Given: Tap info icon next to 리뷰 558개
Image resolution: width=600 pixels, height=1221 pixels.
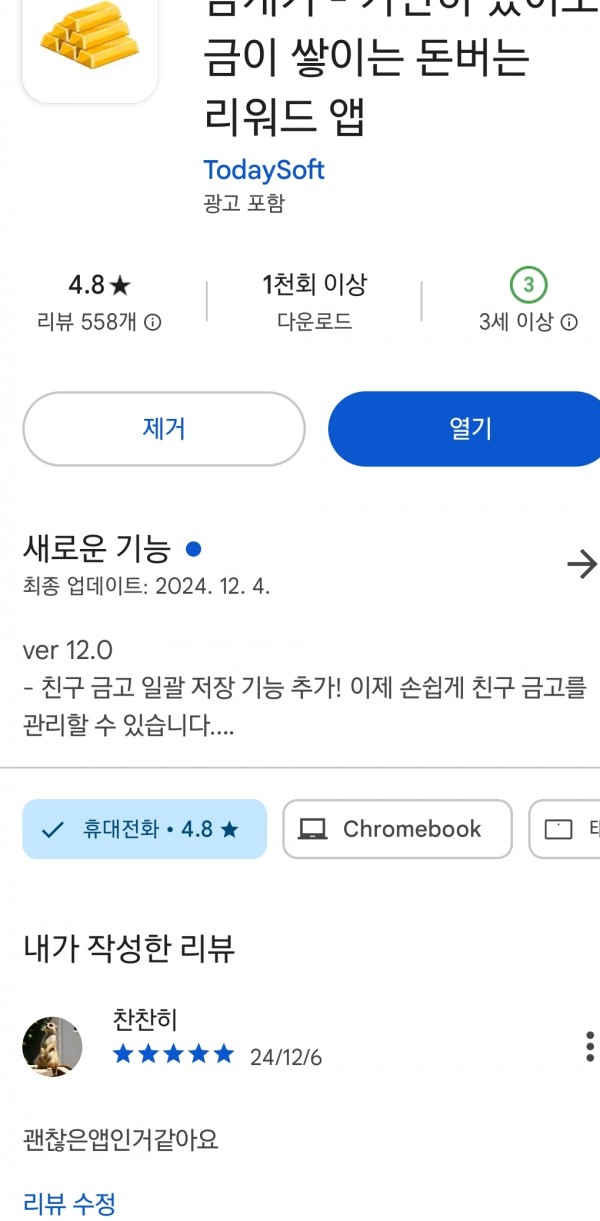Looking at the screenshot, I should 153,323.
